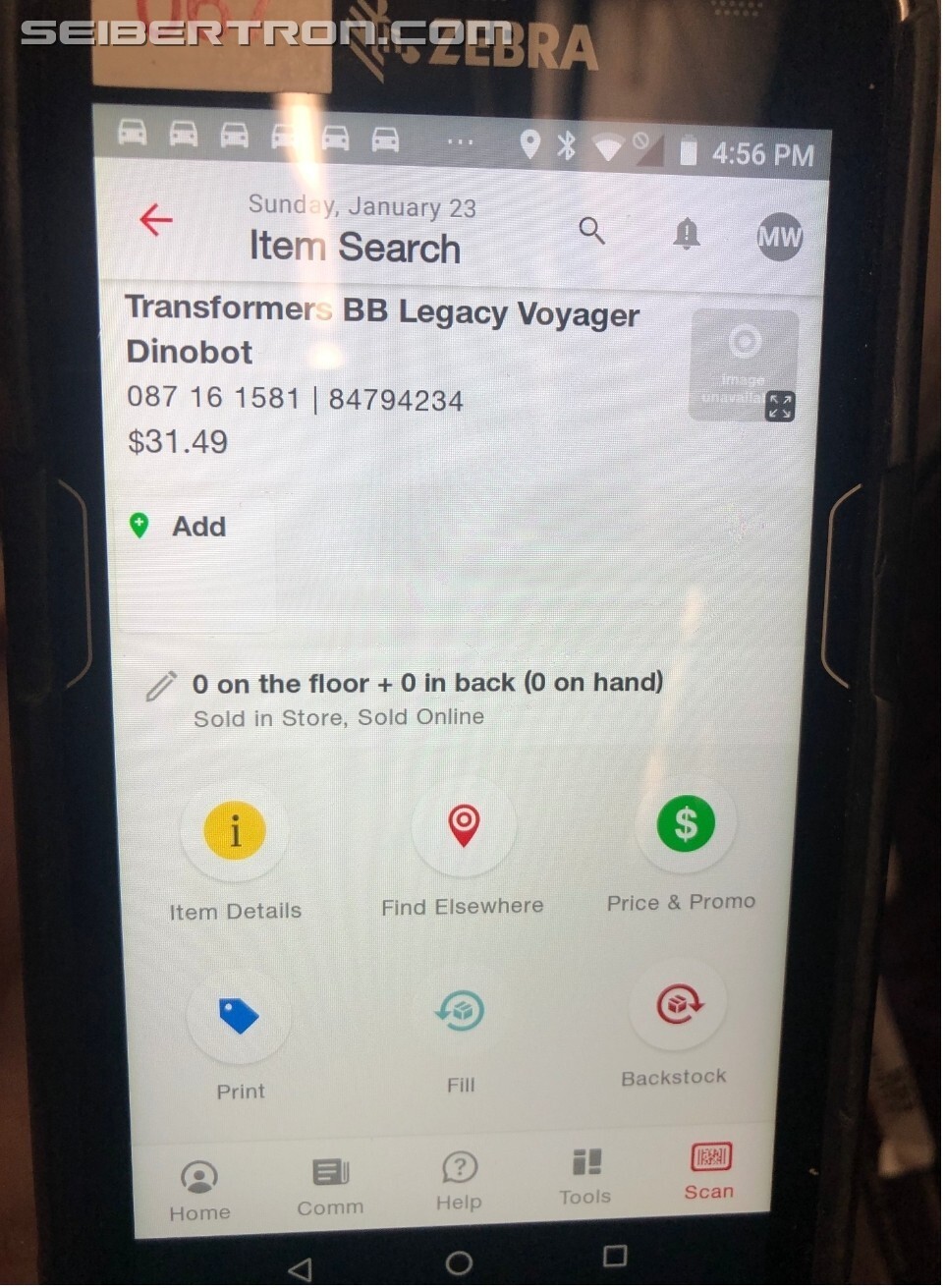Open the system recent apps button

tap(615, 1256)
